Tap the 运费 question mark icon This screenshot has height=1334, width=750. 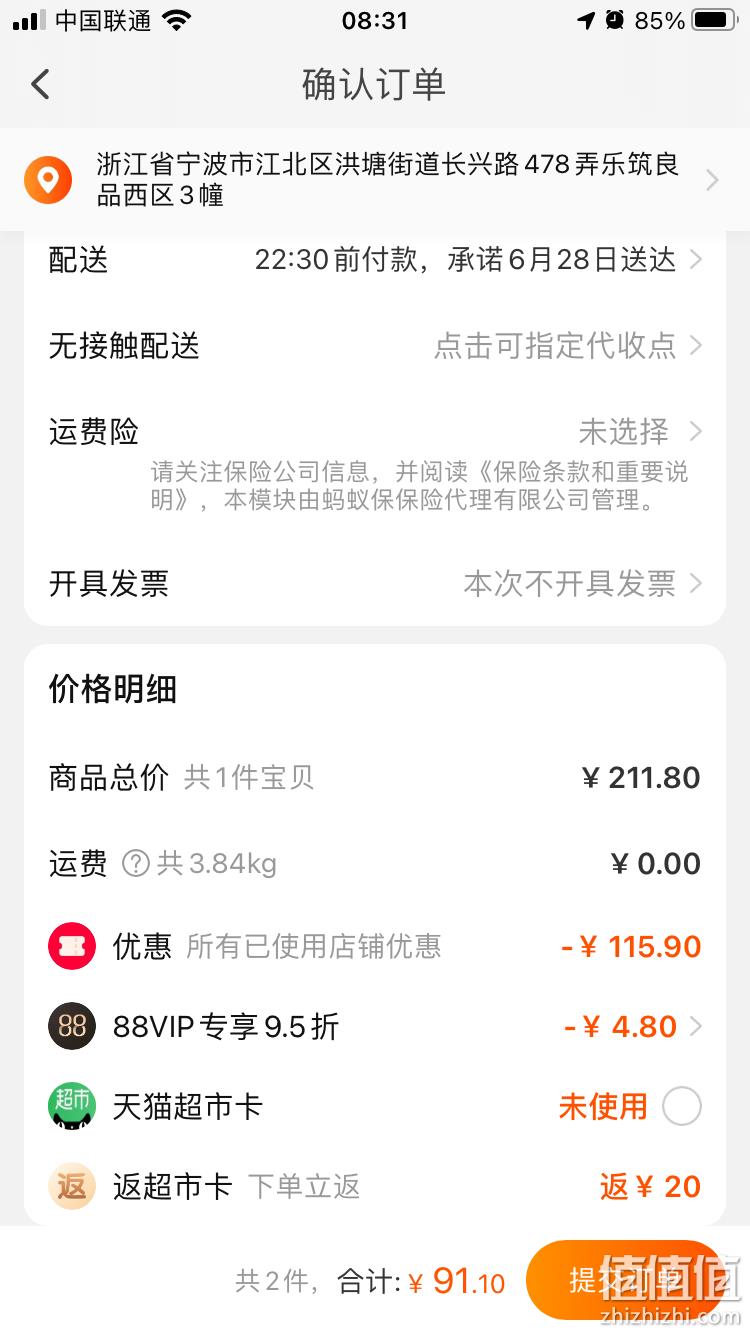coord(136,863)
